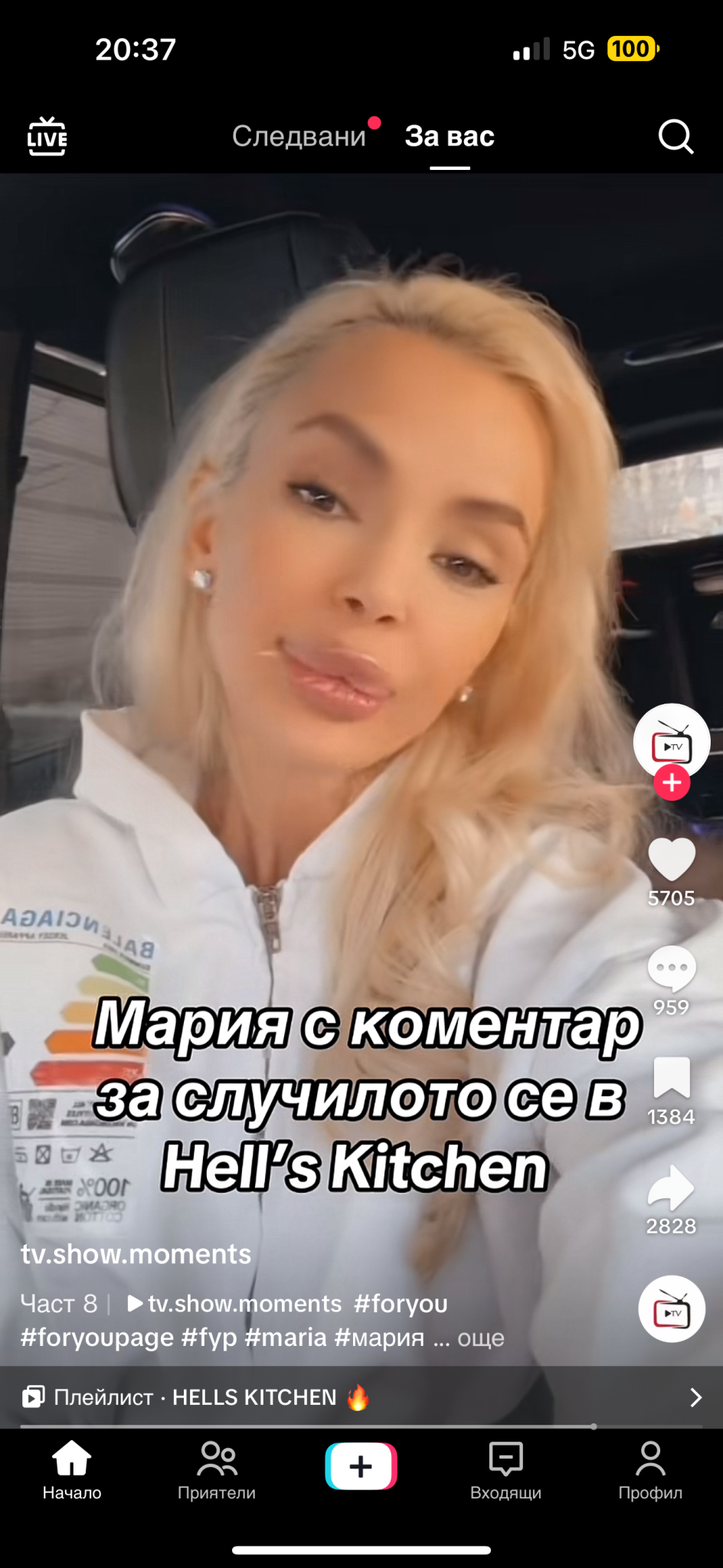Expand the caption with още

[481, 1338]
